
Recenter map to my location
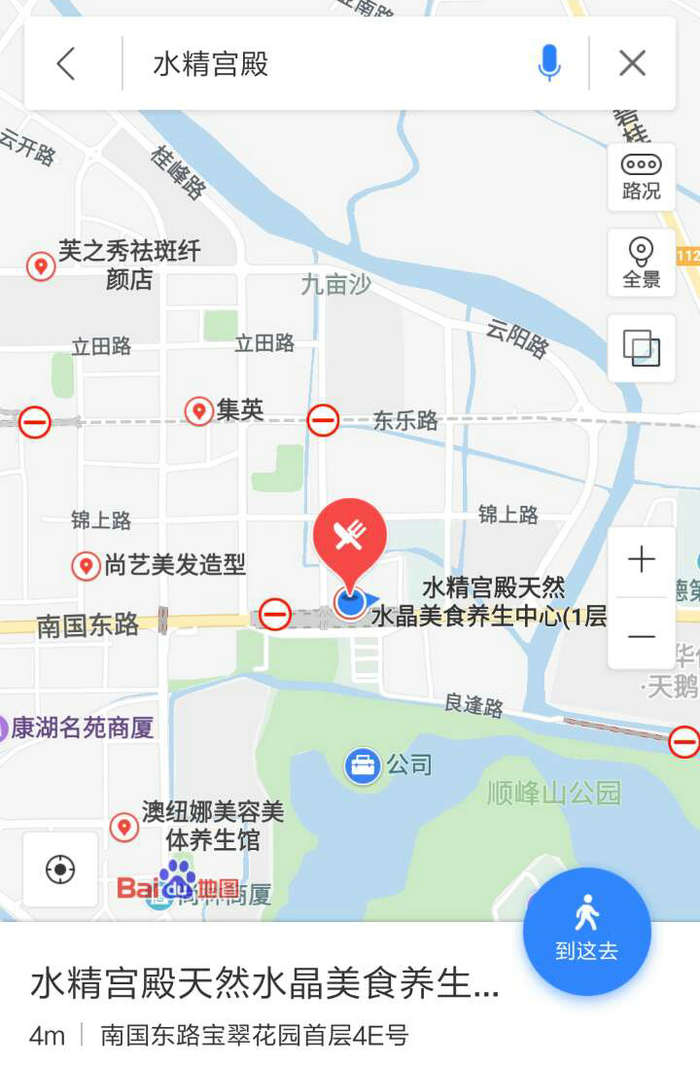[x=60, y=869]
